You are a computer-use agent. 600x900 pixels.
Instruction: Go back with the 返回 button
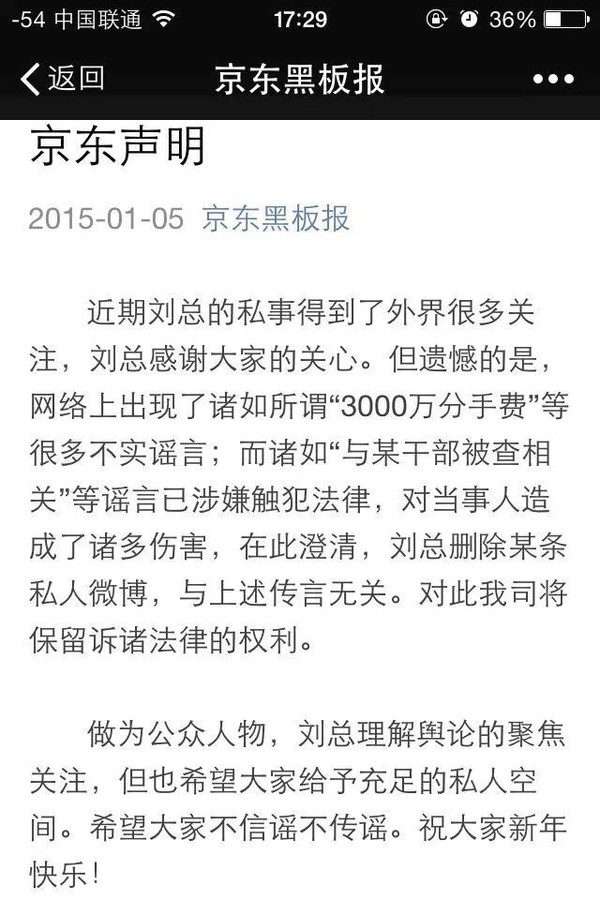(62, 79)
